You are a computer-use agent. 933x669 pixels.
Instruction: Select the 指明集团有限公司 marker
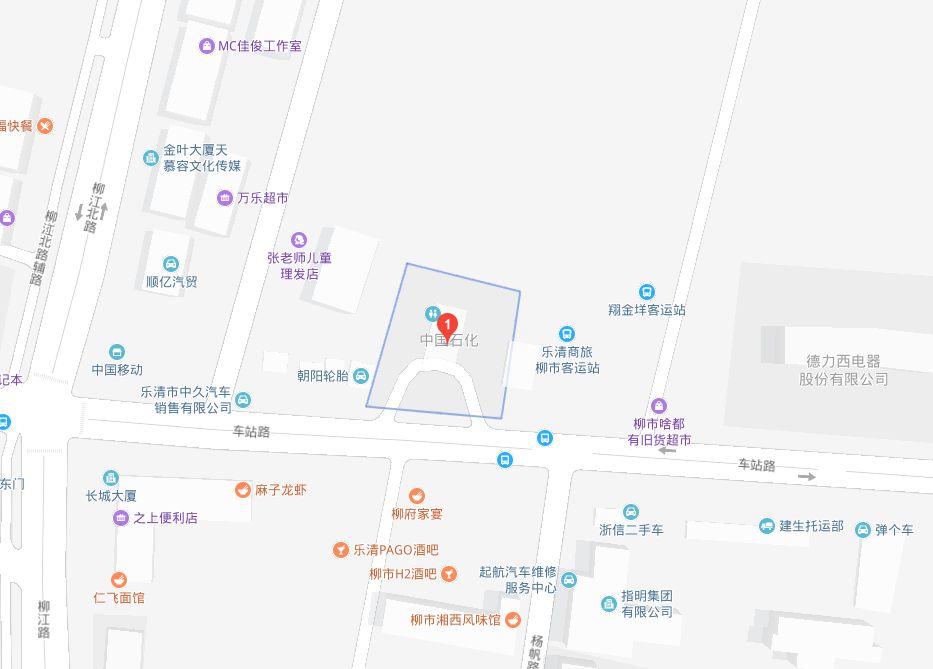[609, 603]
